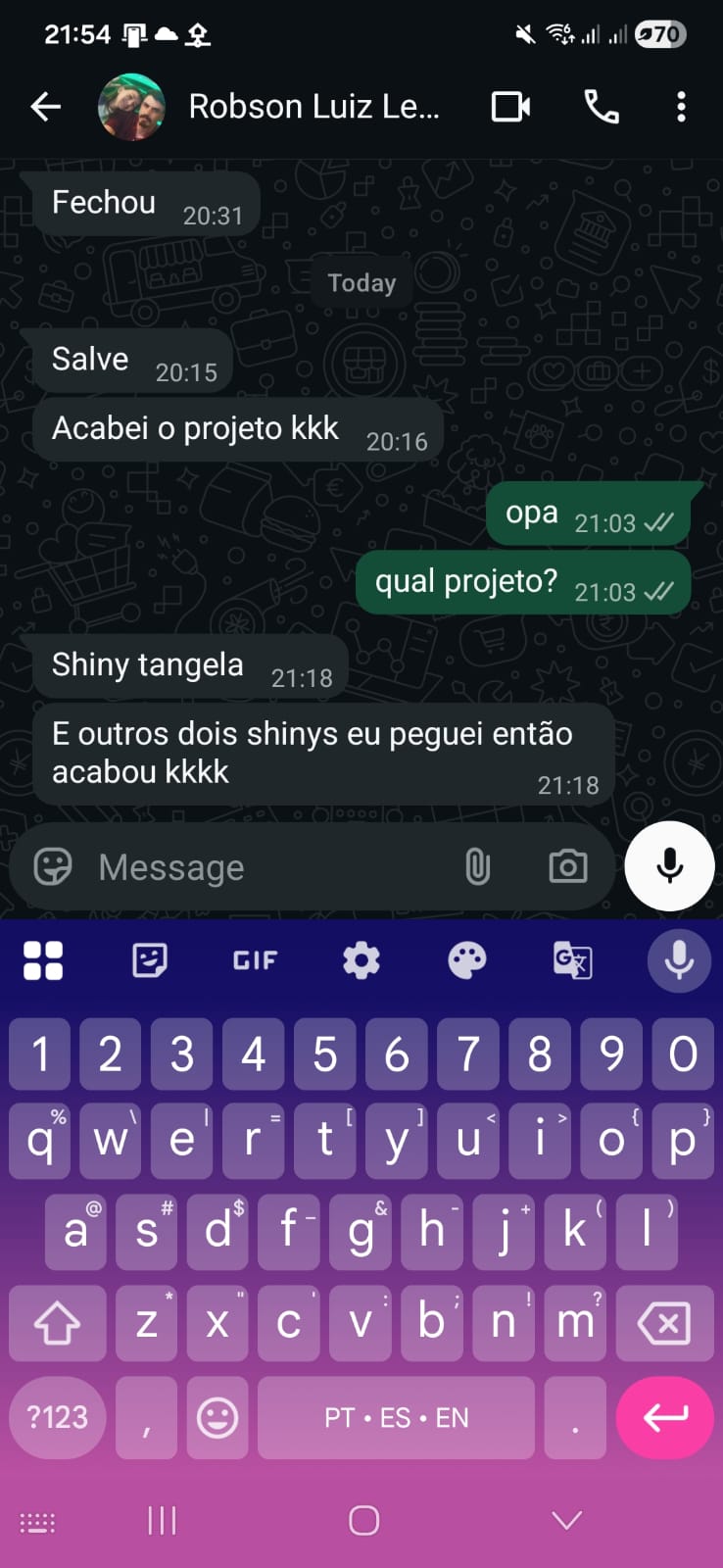
Task: Open the keyboard theme palette
Action: 466,960
